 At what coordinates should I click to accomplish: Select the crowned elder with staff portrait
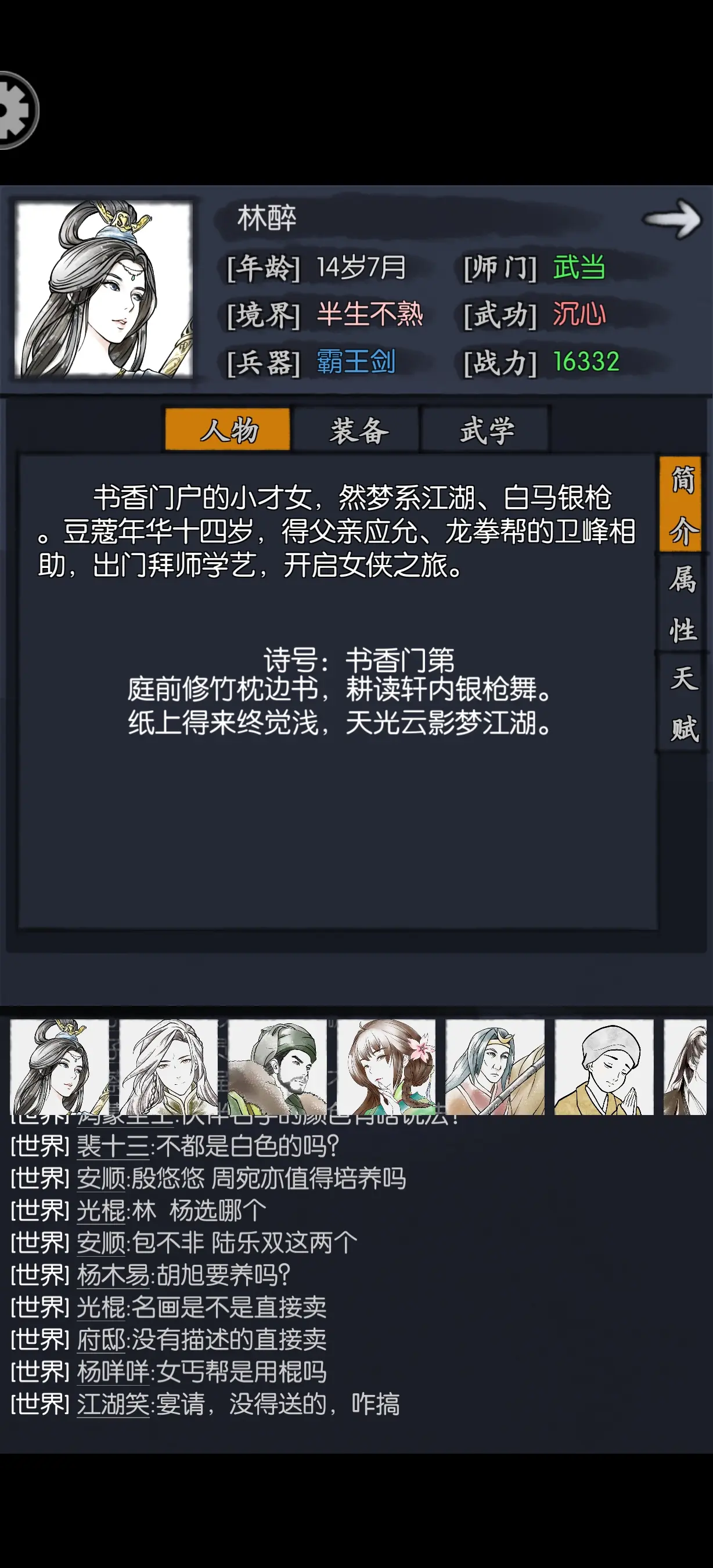coord(495,1067)
